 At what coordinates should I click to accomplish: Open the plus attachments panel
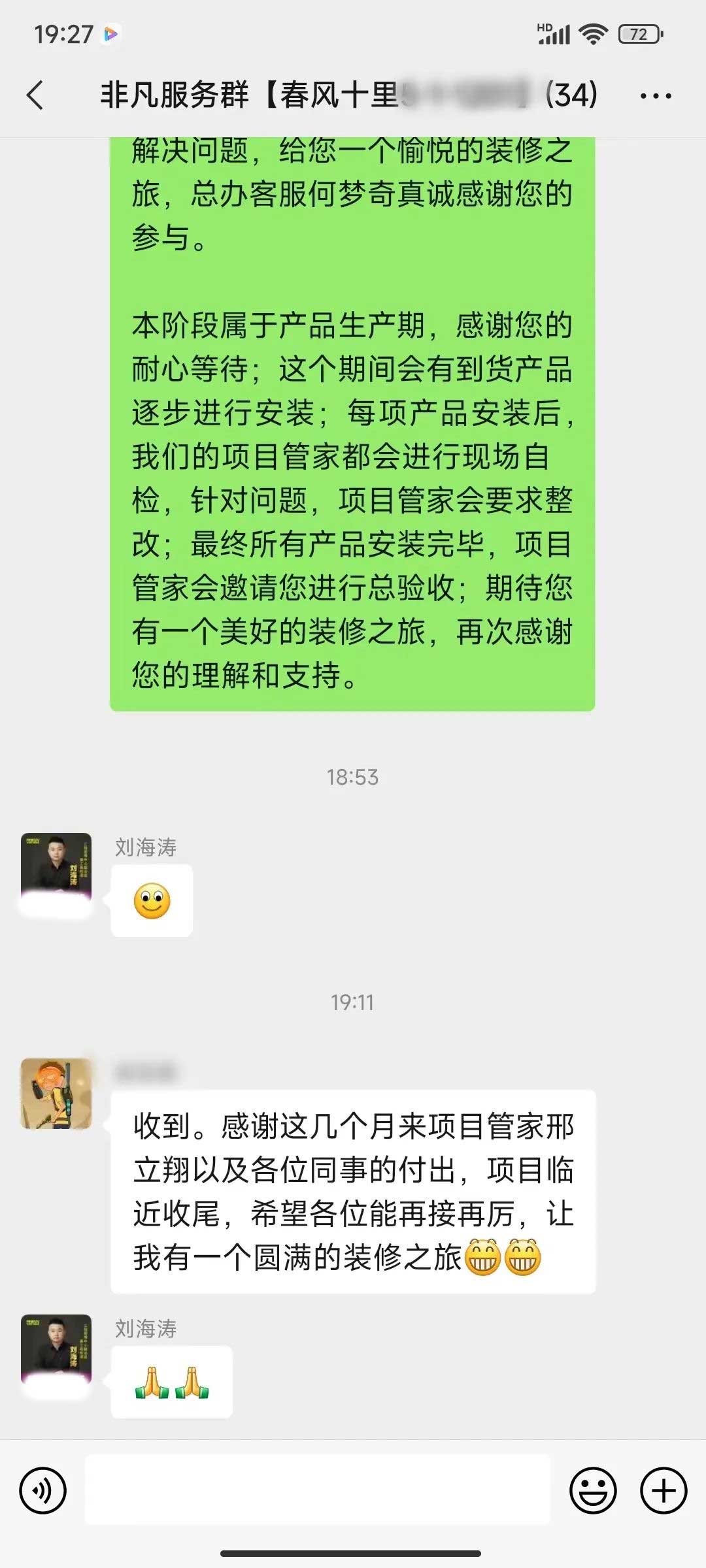pos(663,1490)
